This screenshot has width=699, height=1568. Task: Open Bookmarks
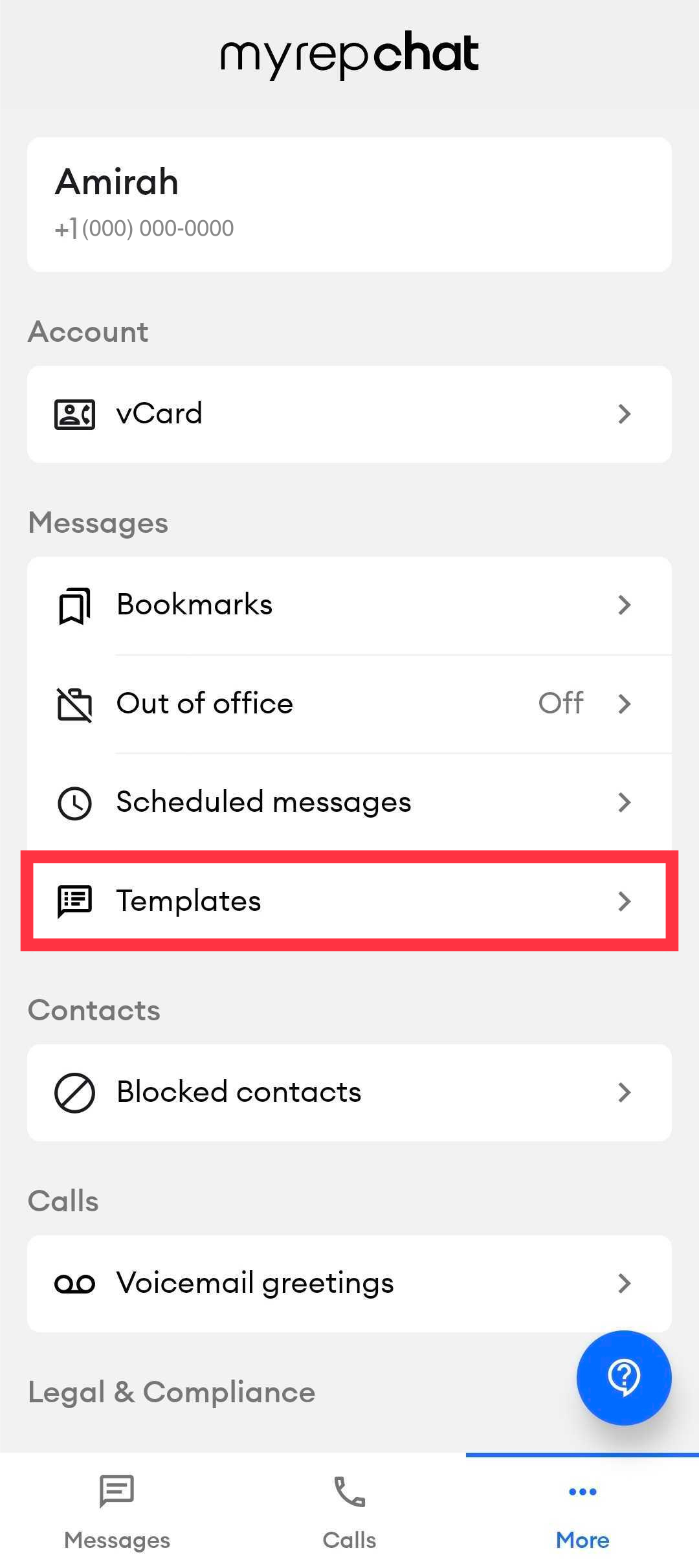point(349,605)
